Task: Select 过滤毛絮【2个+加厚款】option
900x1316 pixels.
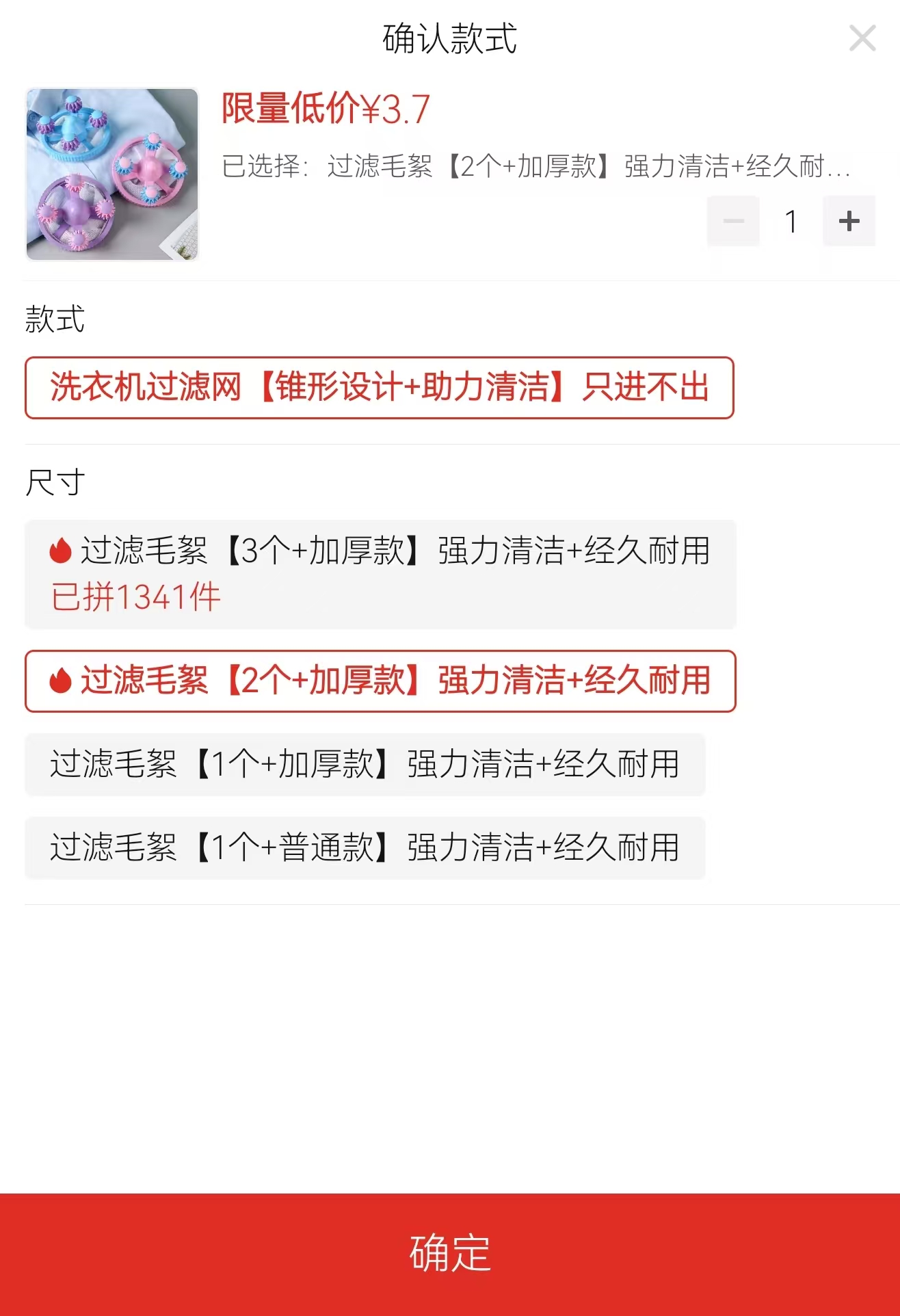Action: (380, 681)
